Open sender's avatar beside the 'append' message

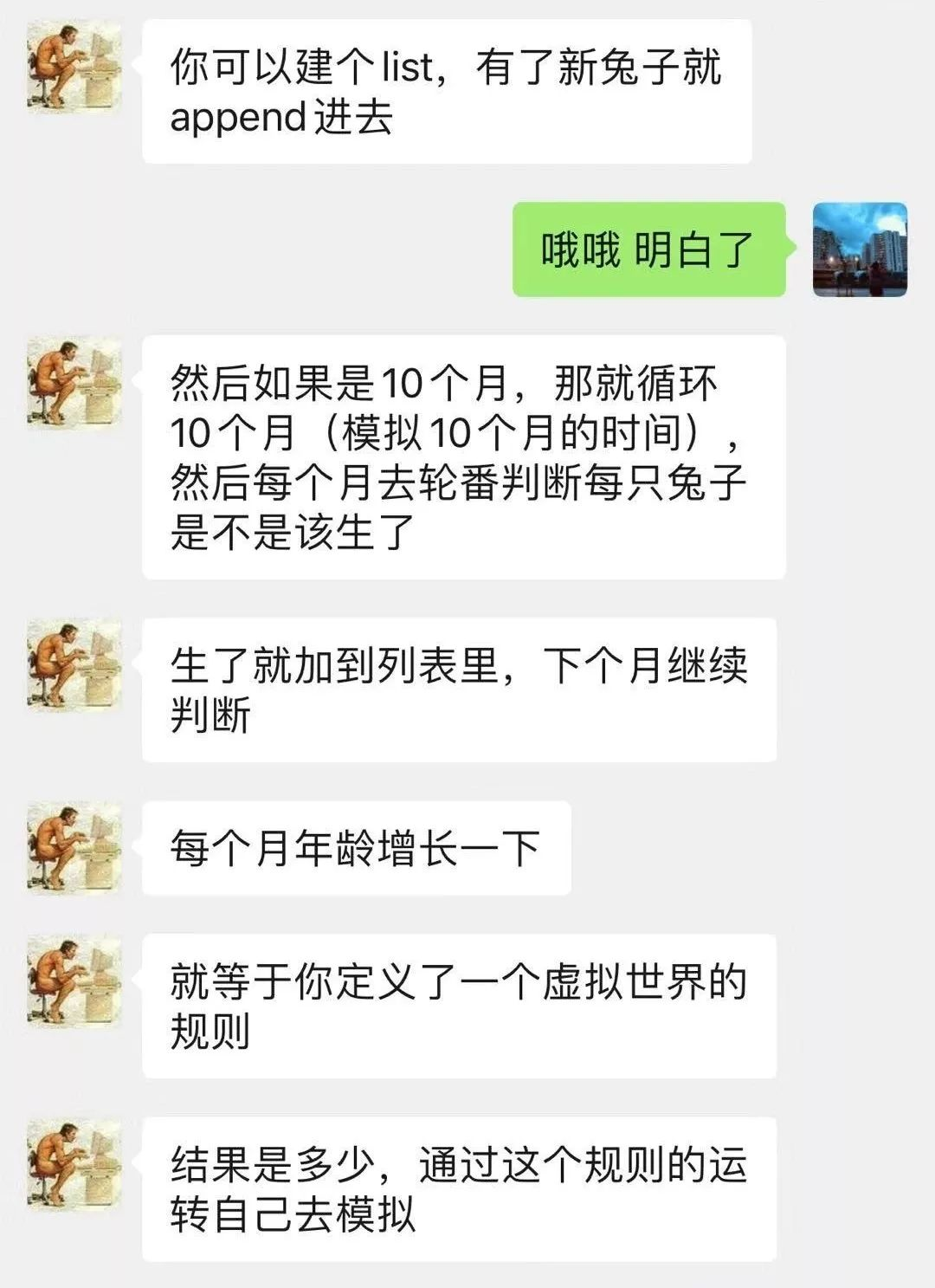pyautogui.click(x=74, y=66)
